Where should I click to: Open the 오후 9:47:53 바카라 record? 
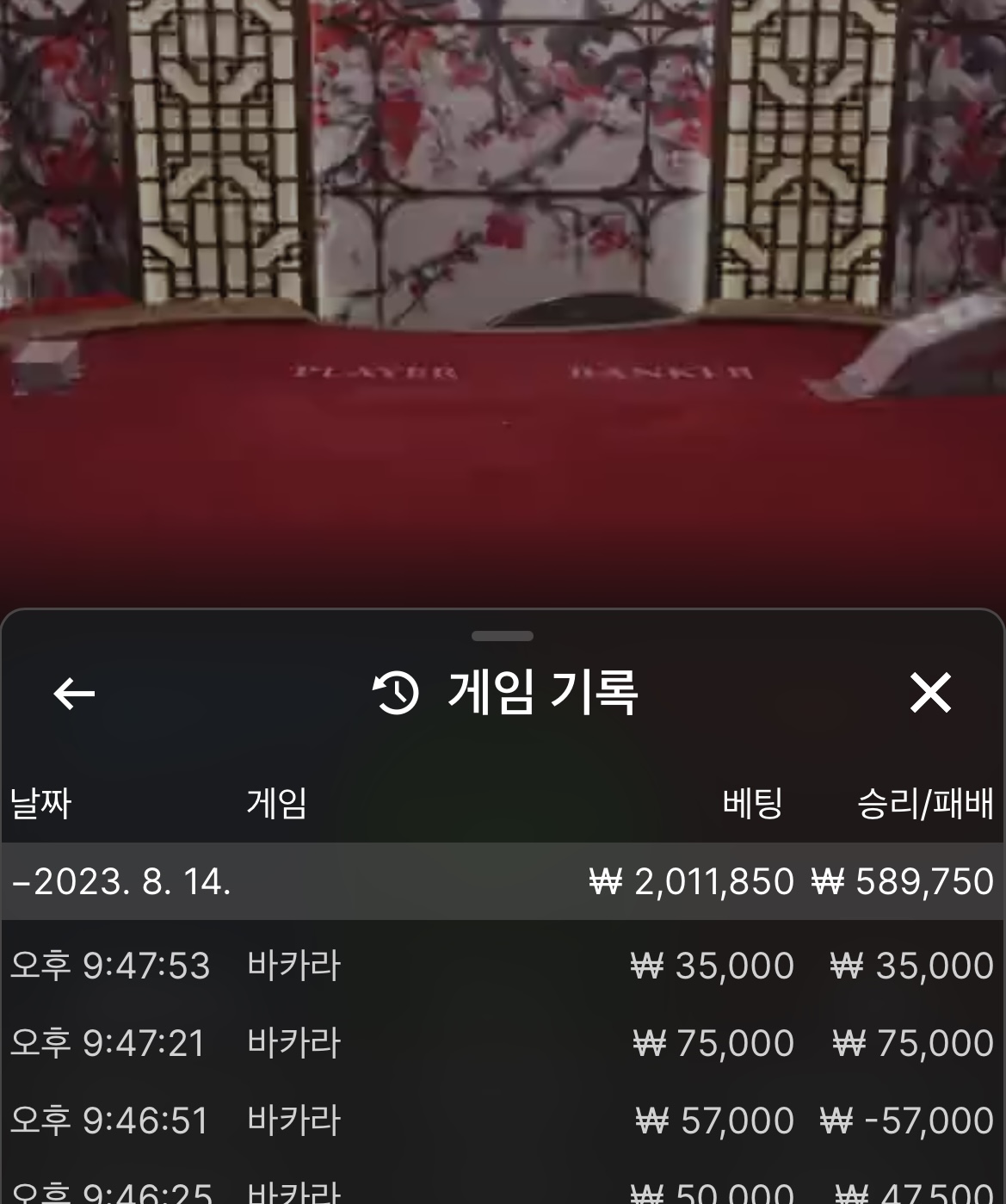503,966
